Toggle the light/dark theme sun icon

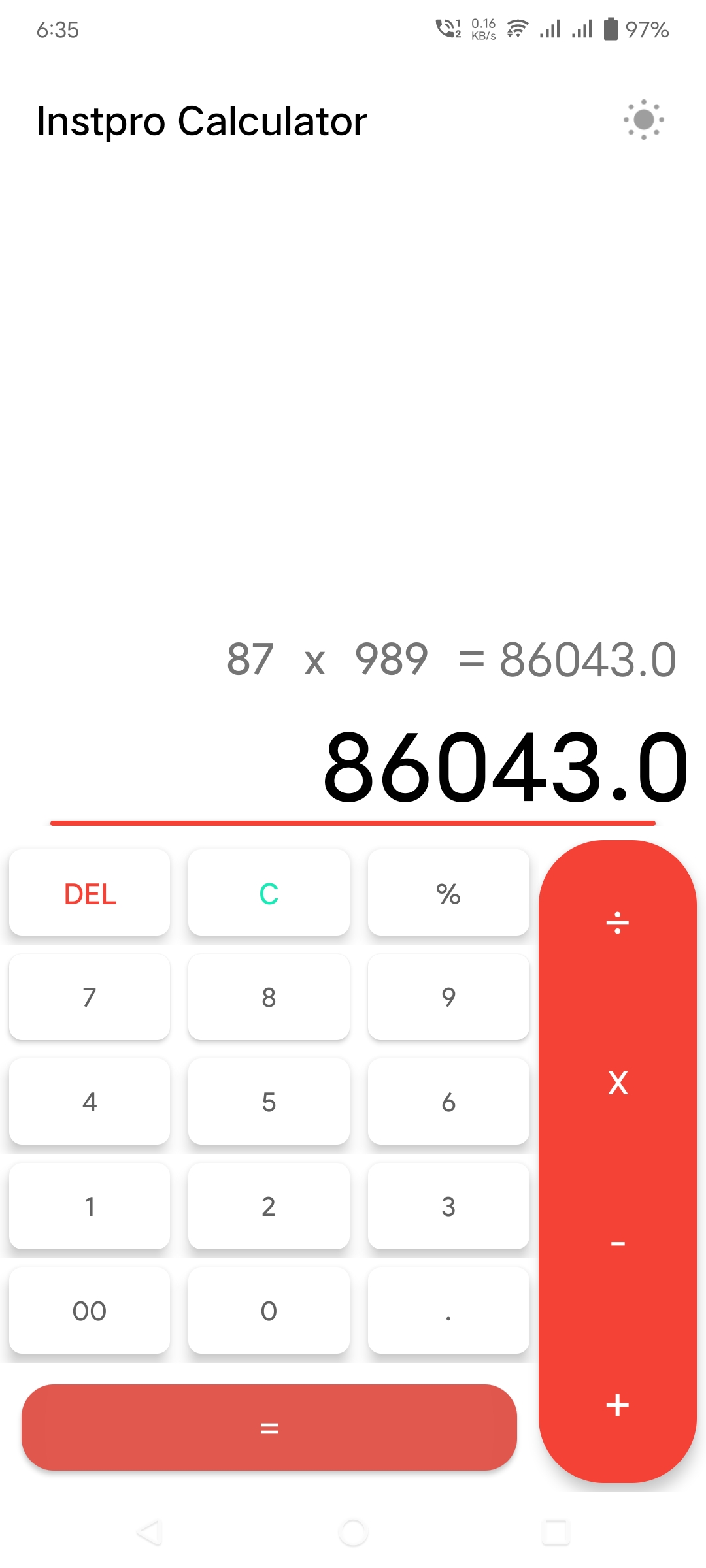(x=643, y=120)
